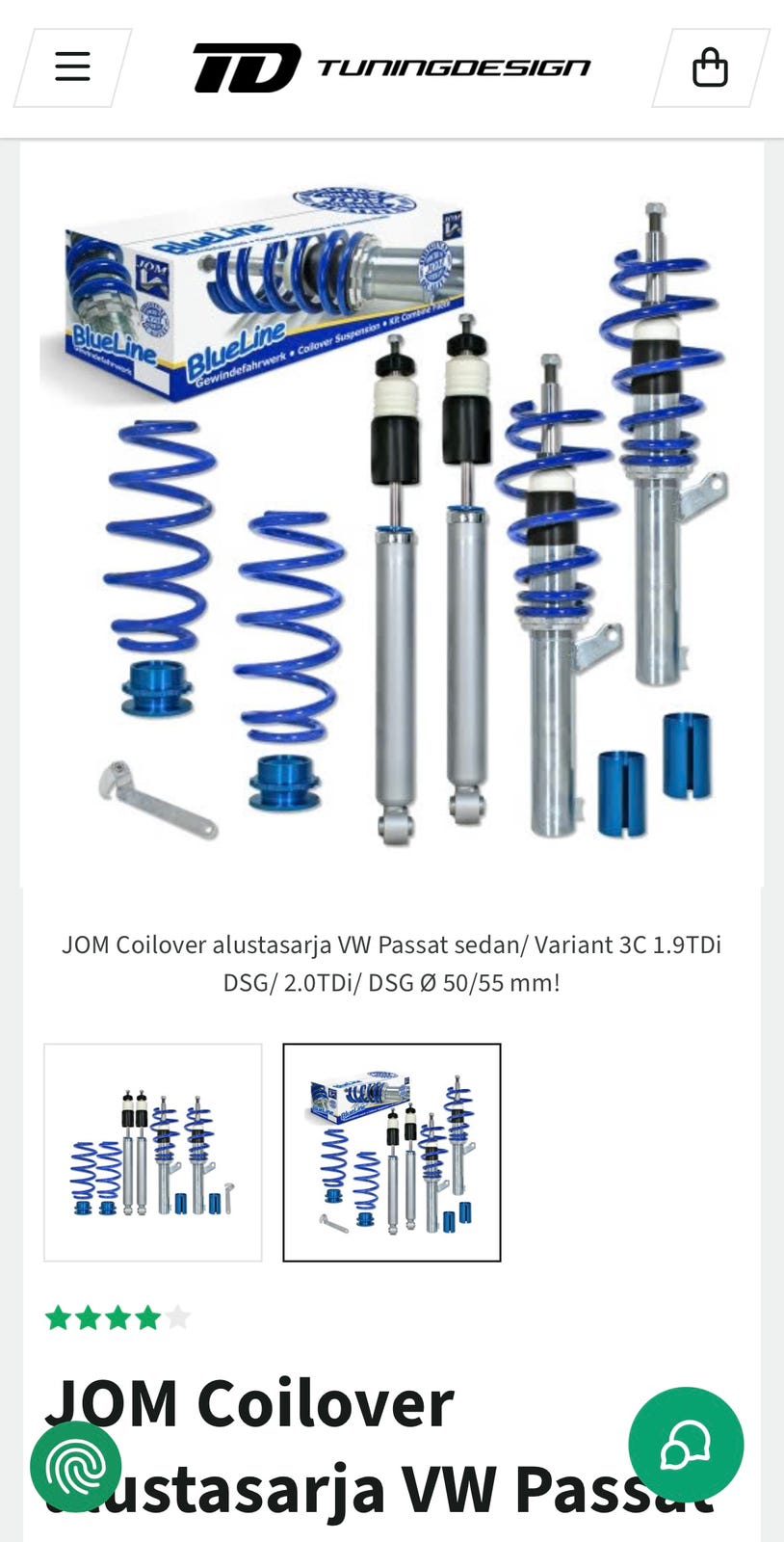Select the first thumbnail without the box
Screen dimensions: 784x1542
tap(153, 1153)
